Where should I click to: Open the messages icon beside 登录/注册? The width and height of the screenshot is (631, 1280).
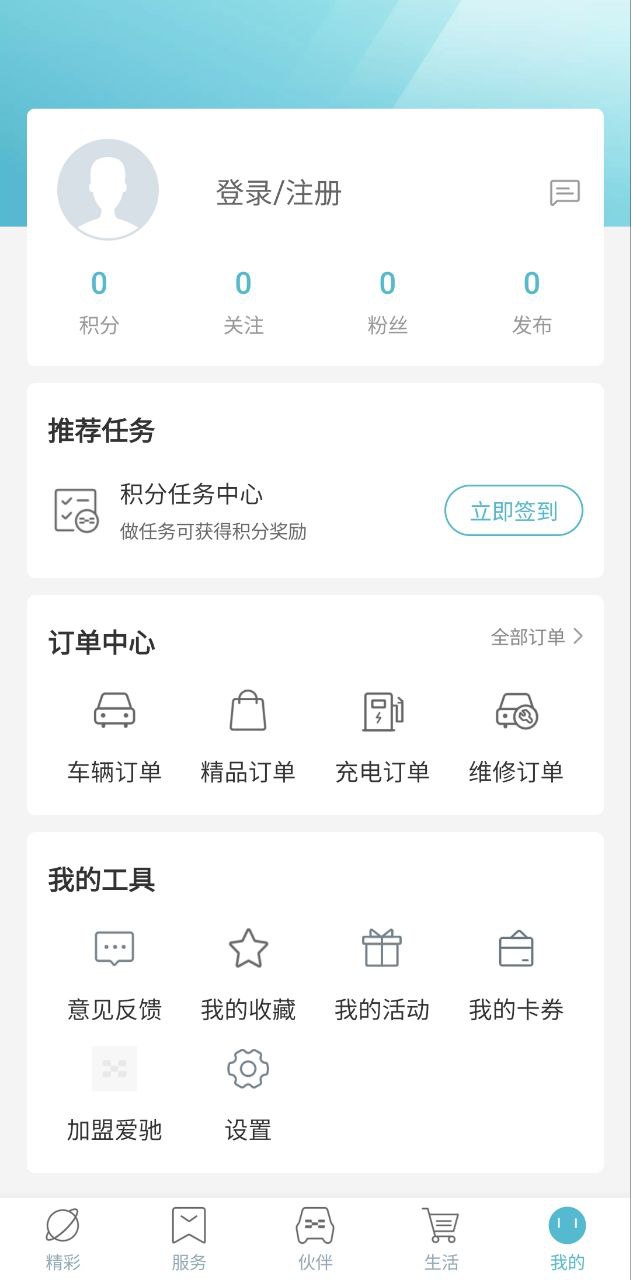[x=565, y=192]
